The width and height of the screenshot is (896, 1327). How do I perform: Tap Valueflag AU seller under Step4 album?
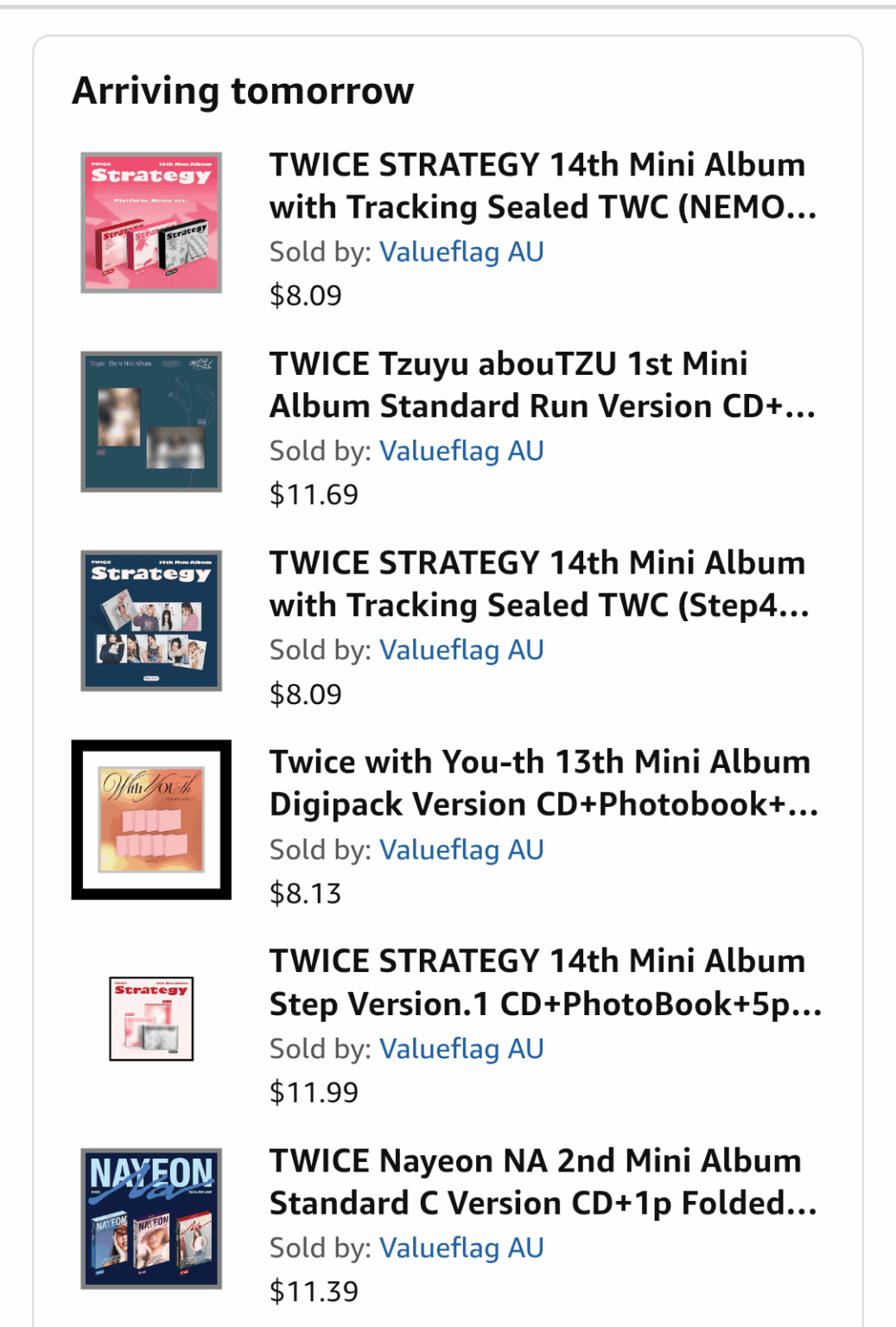[461, 650]
